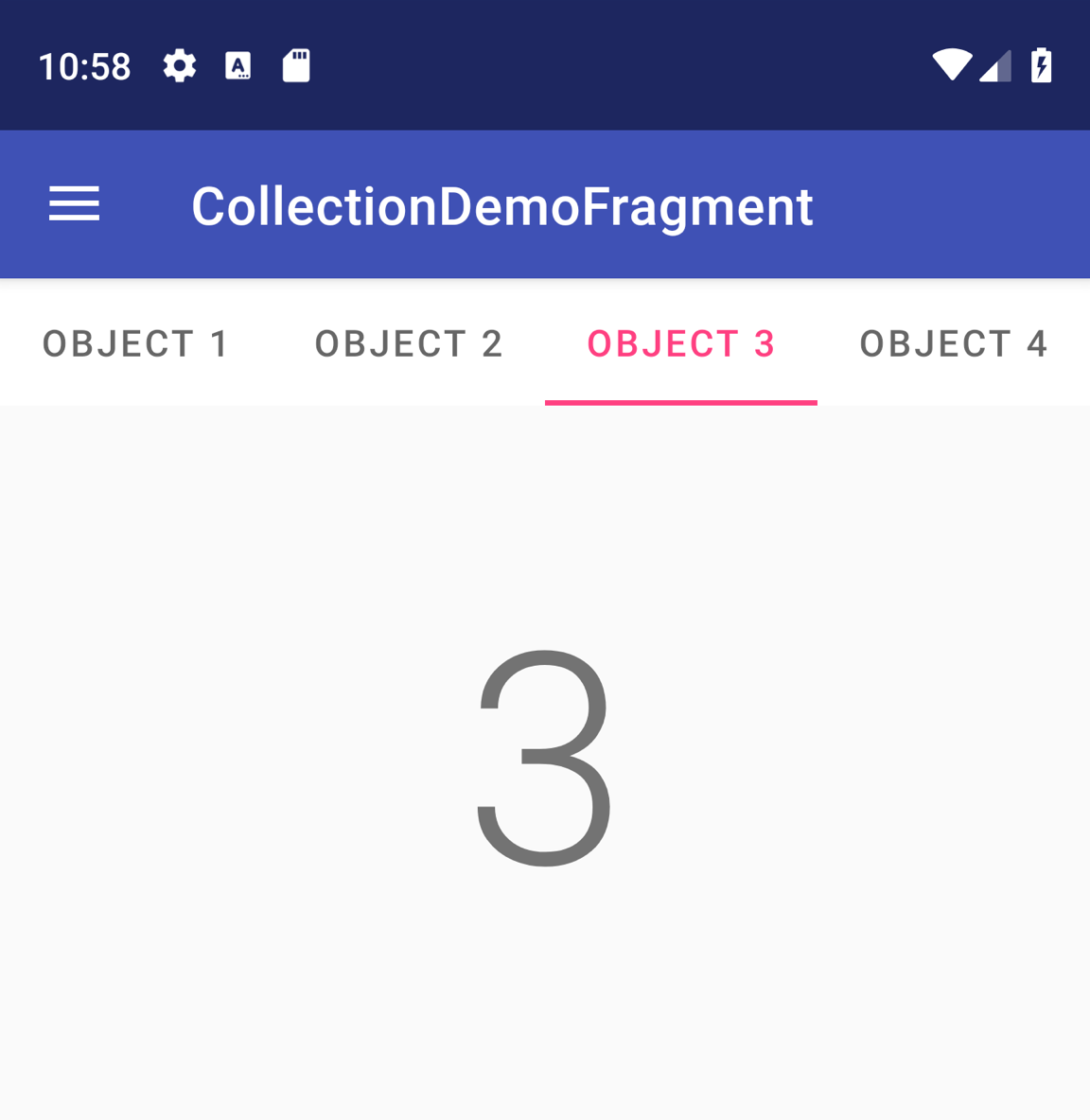The height and width of the screenshot is (1120, 1090).
Task: Tap the charging battery icon
Action: tap(1041, 65)
